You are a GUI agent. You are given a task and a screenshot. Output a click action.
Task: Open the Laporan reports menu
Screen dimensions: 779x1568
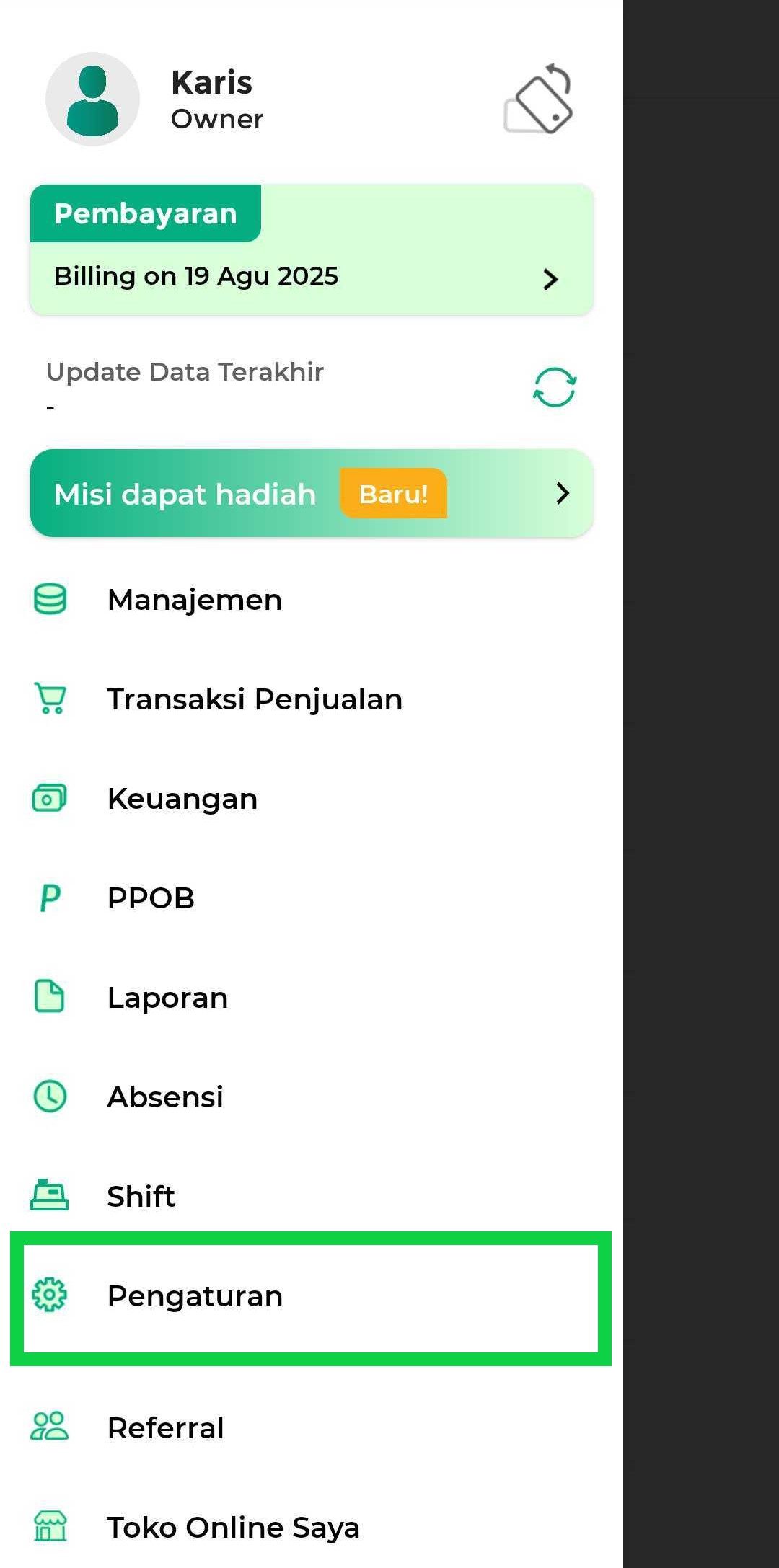(x=312, y=998)
